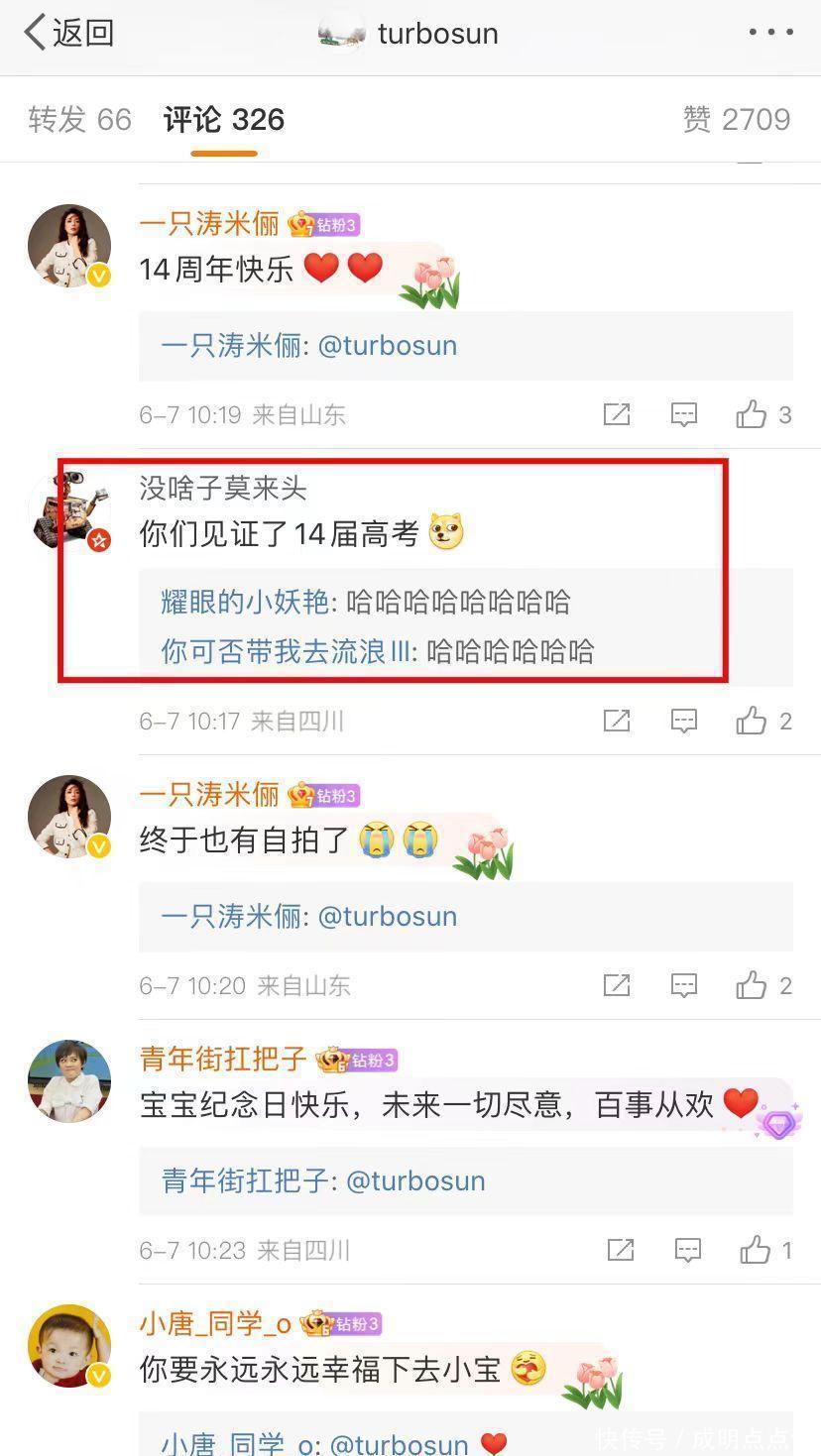Repost the comment 14周年快乐
821x1456 pixels.
[617, 414]
